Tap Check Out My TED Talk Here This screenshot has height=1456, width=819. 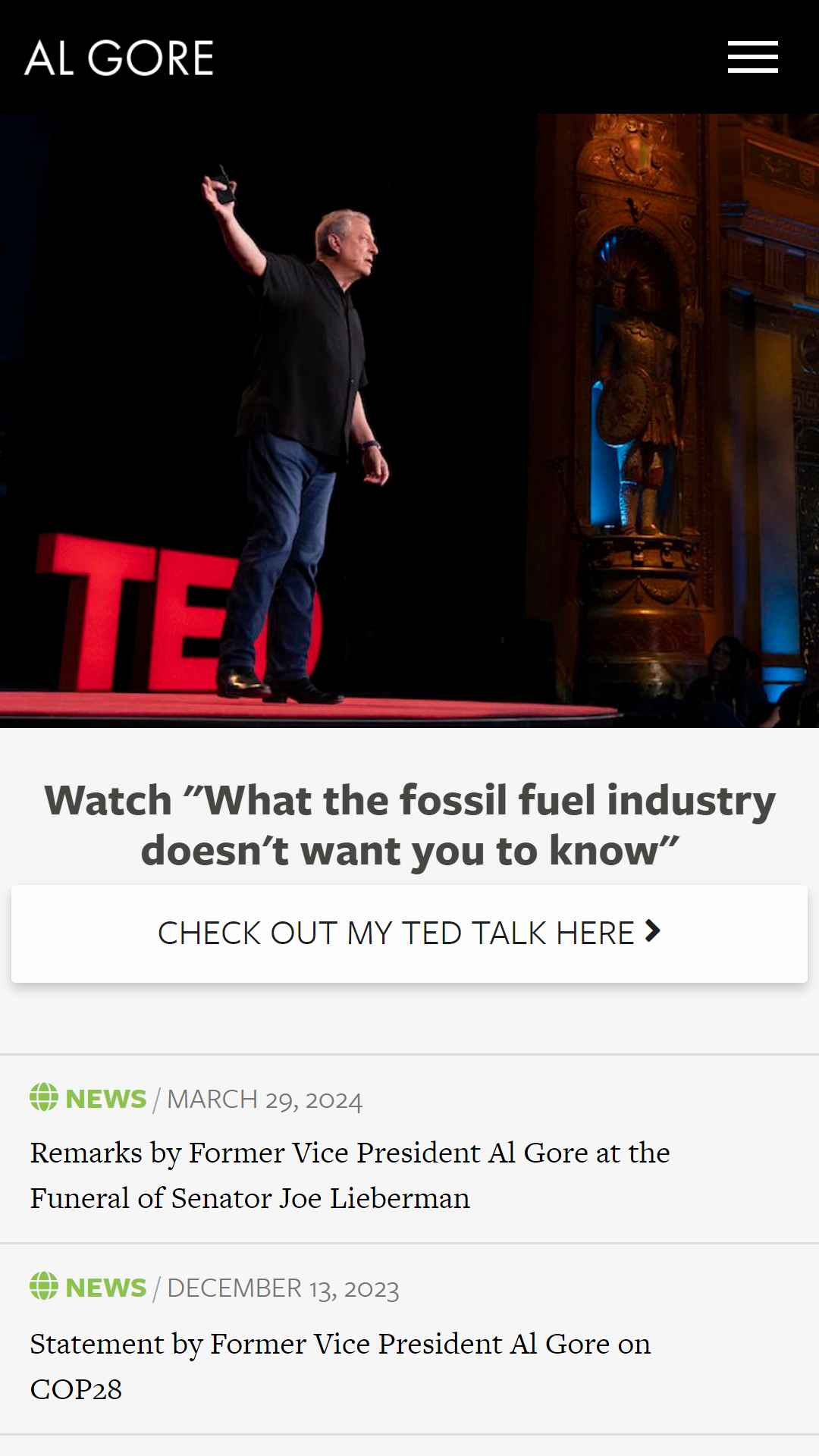click(409, 934)
